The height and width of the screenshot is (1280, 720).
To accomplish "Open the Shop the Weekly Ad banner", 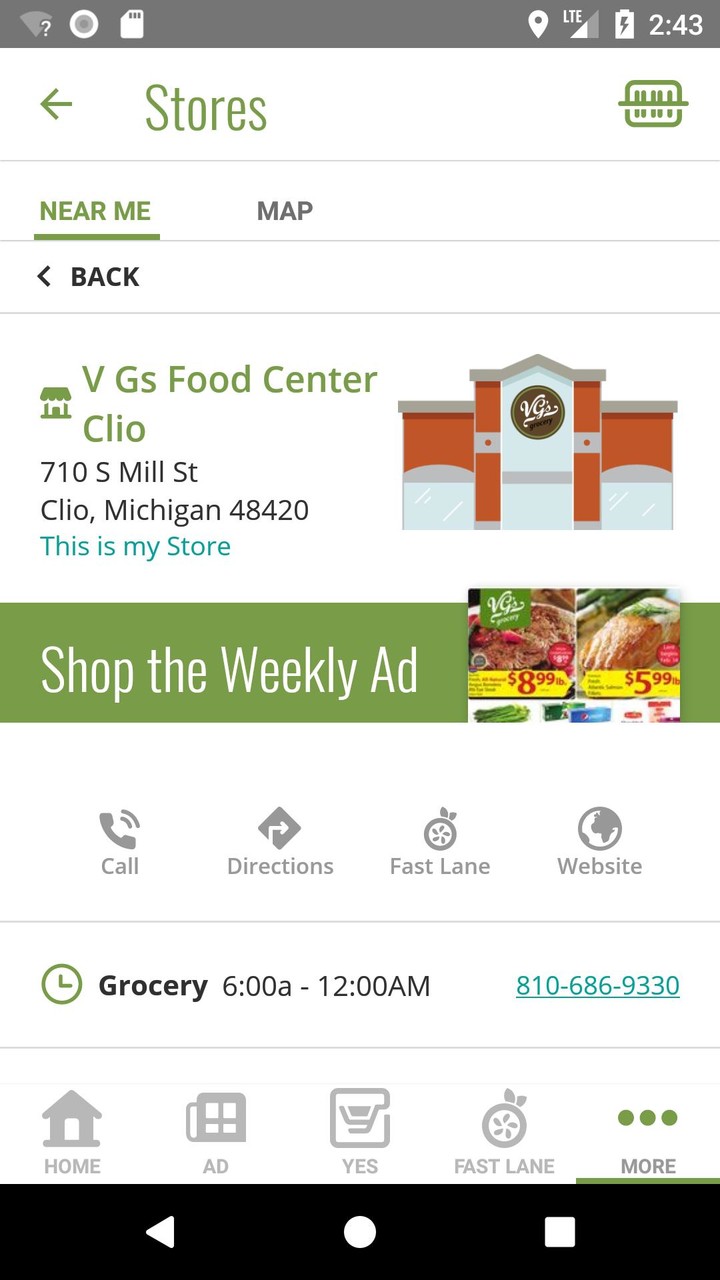I will click(x=228, y=670).
